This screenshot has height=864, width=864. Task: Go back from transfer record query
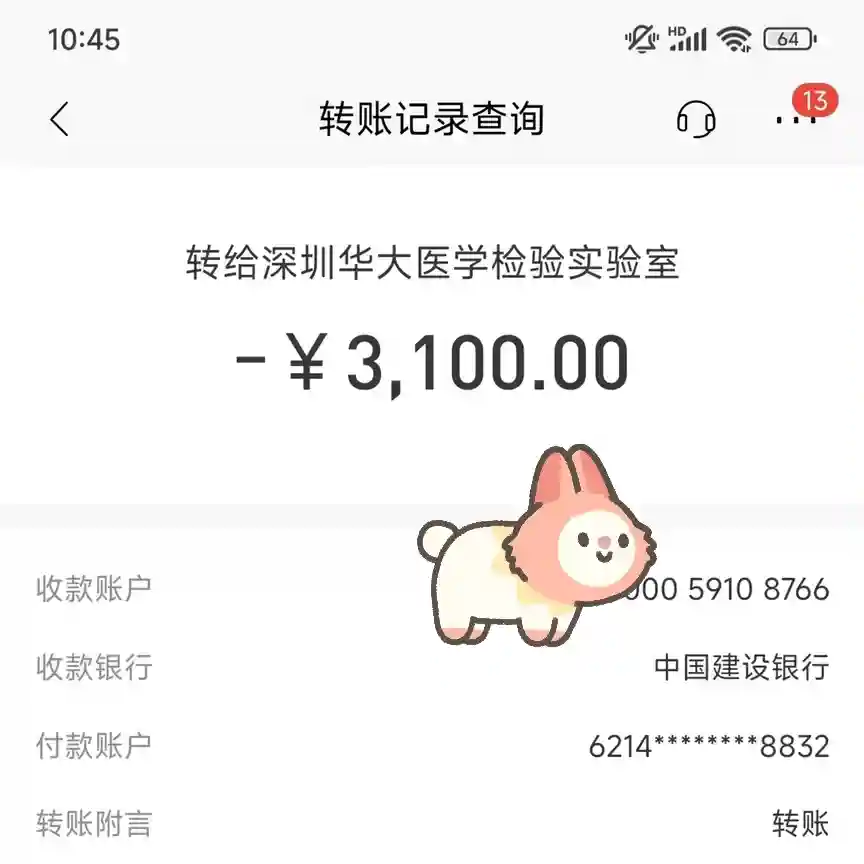pos(60,119)
